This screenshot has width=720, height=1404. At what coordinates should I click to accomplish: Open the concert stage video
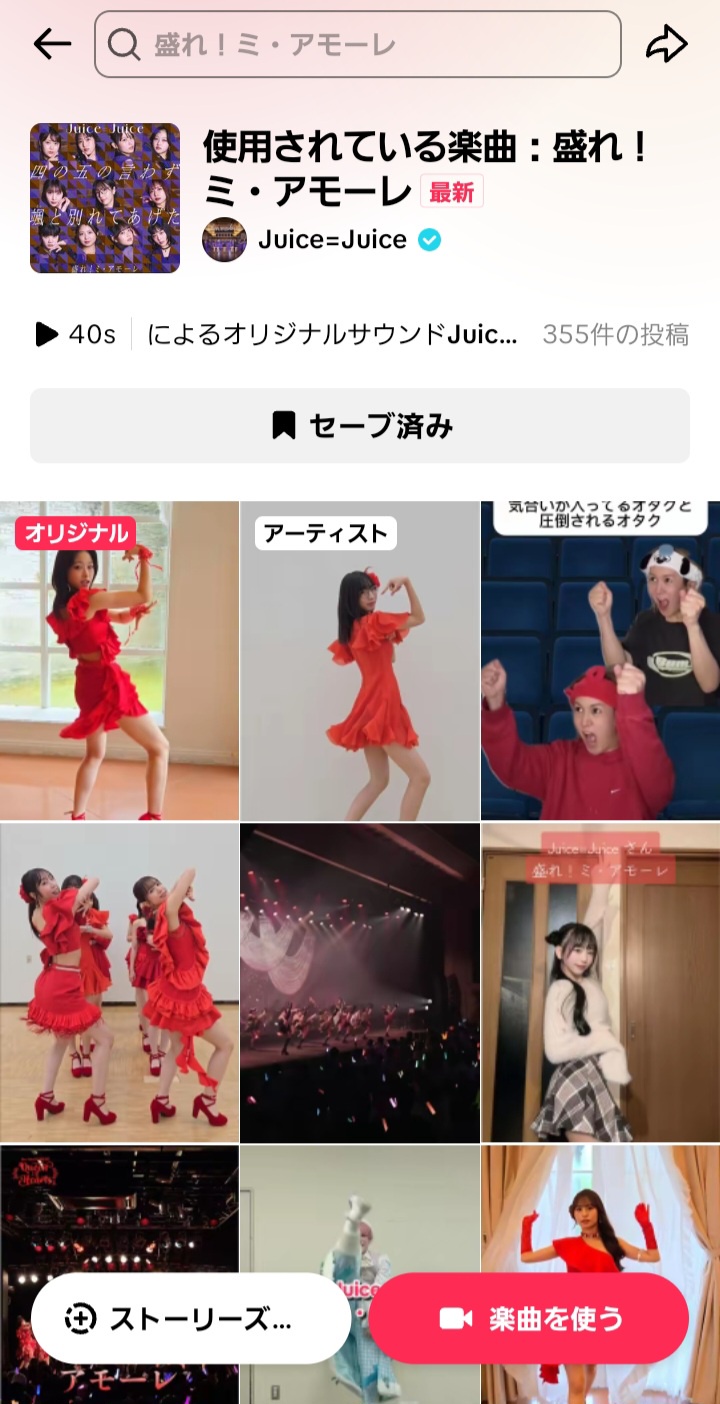click(x=359, y=982)
